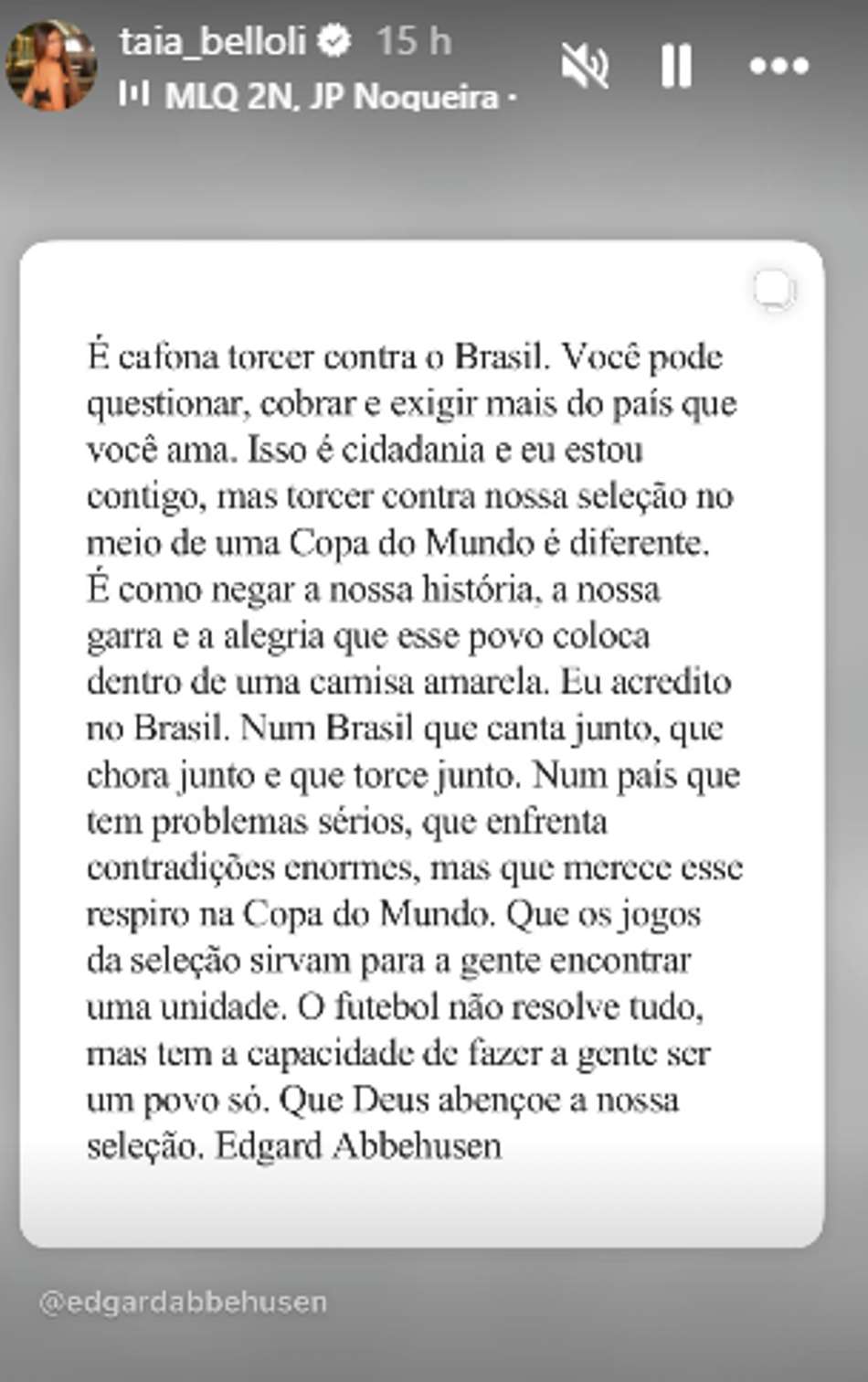The image size is (868, 1382).
Task: Pause the story playback
Action: (676, 66)
